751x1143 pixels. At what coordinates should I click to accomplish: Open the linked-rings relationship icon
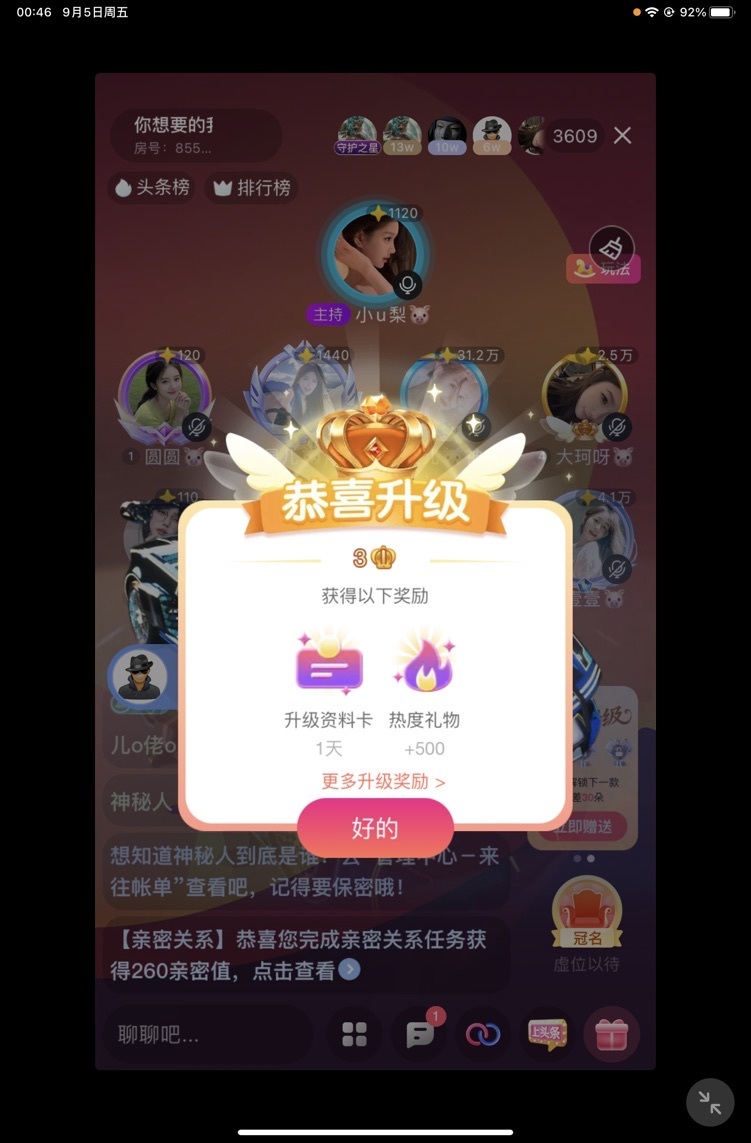(x=483, y=1035)
